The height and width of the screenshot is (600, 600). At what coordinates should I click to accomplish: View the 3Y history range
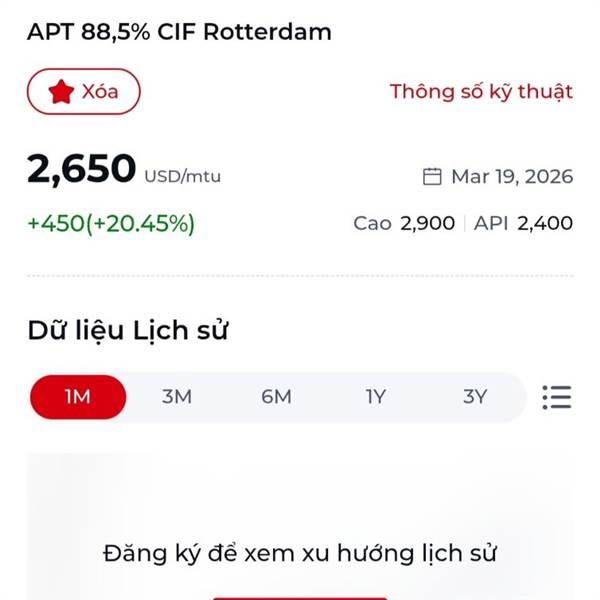tap(474, 397)
